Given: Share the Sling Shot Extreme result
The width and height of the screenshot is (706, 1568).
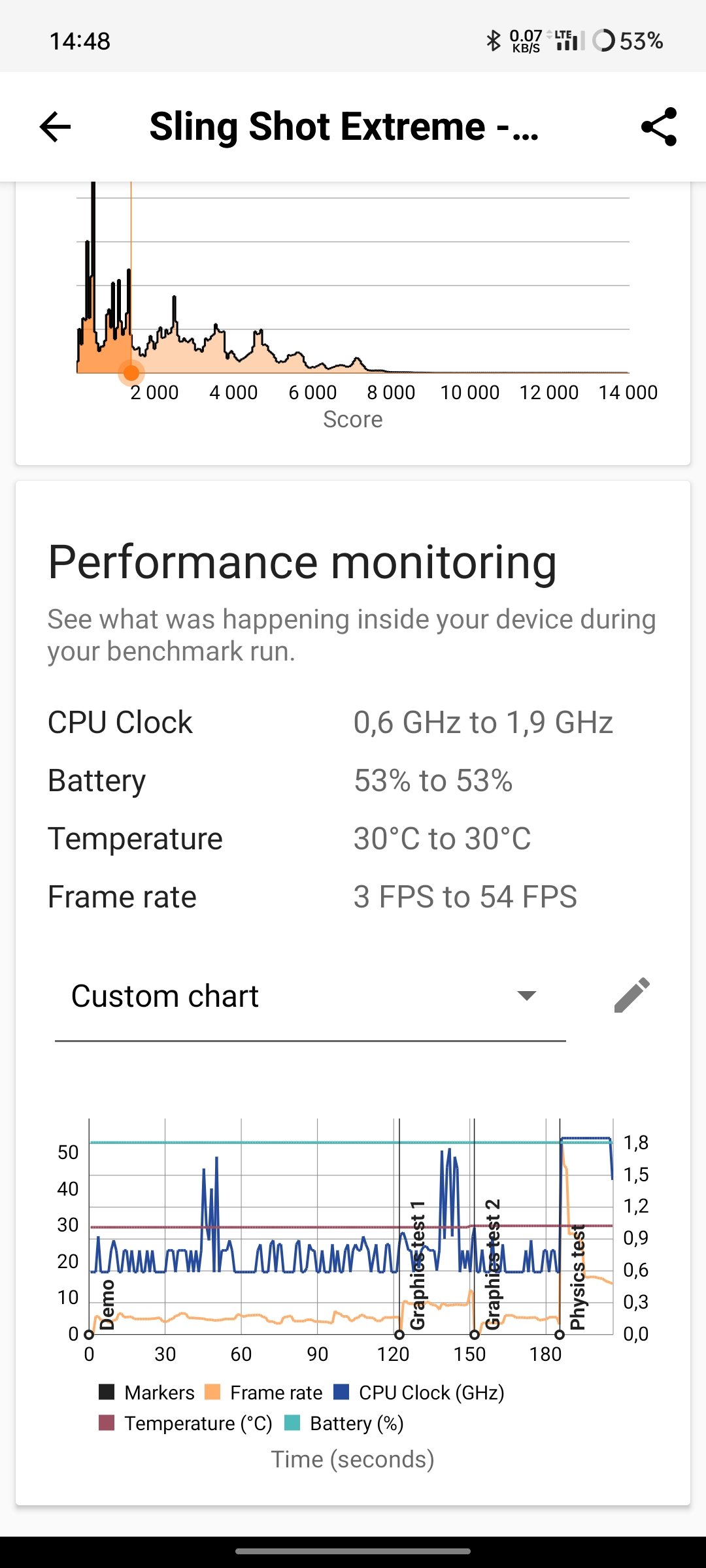Looking at the screenshot, I should (659, 127).
